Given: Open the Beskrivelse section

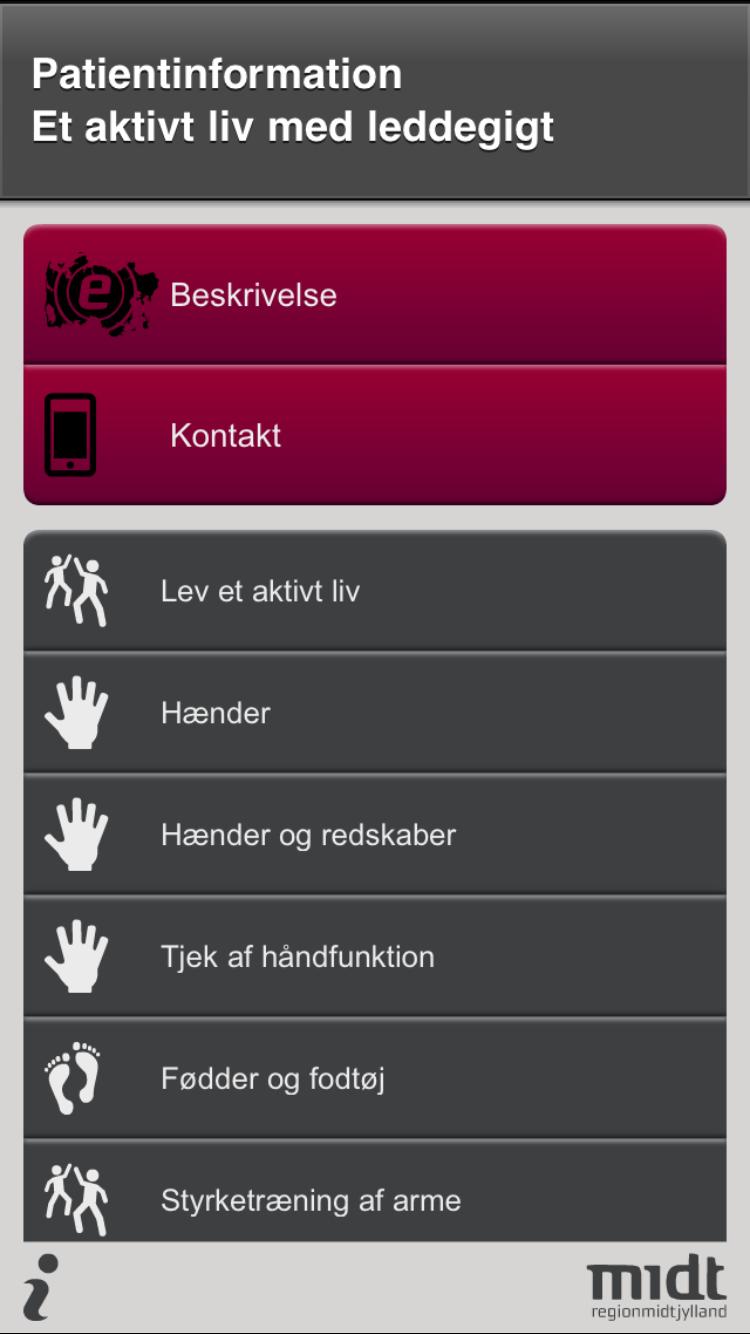Looking at the screenshot, I should [x=375, y=295].
